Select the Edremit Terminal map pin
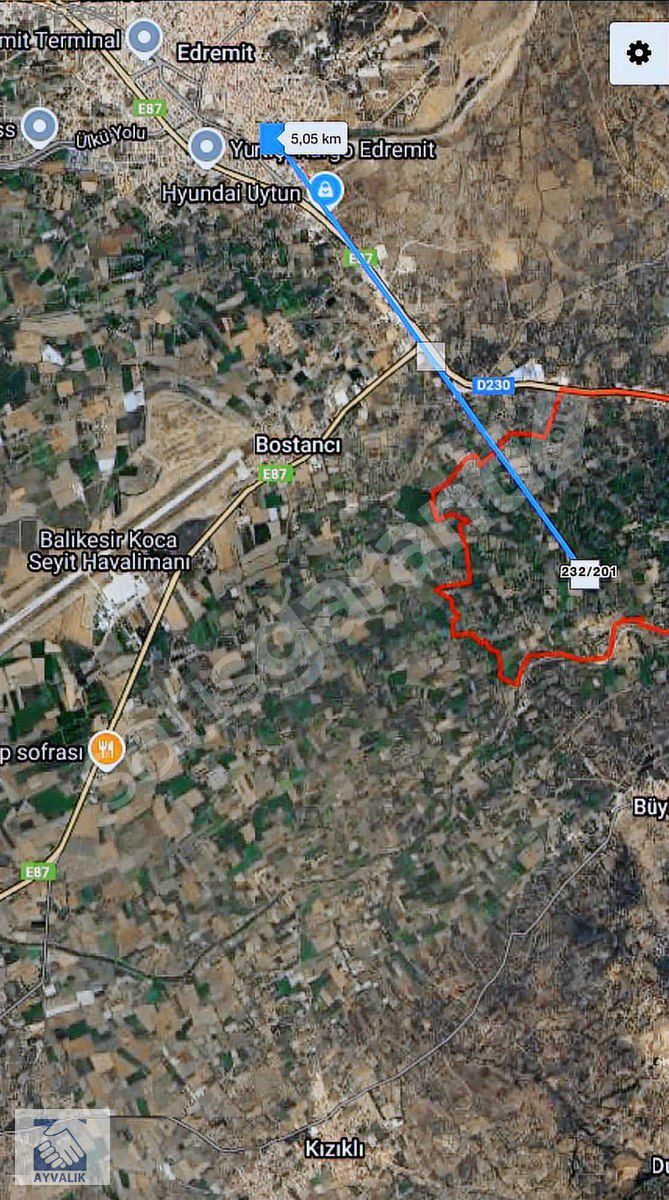 (147, 40)
